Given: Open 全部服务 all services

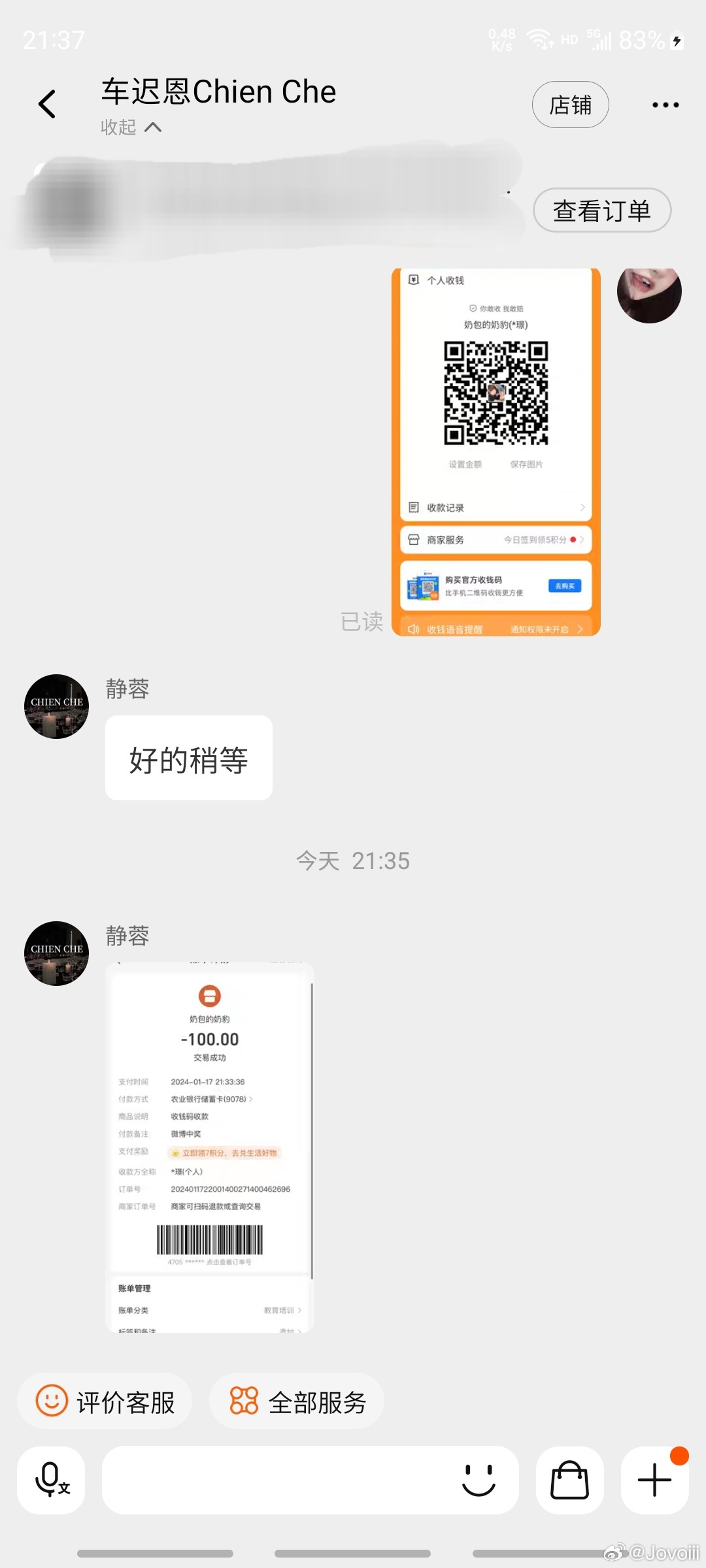Looking at the screenshot, I should click(x=297, y=1401).
